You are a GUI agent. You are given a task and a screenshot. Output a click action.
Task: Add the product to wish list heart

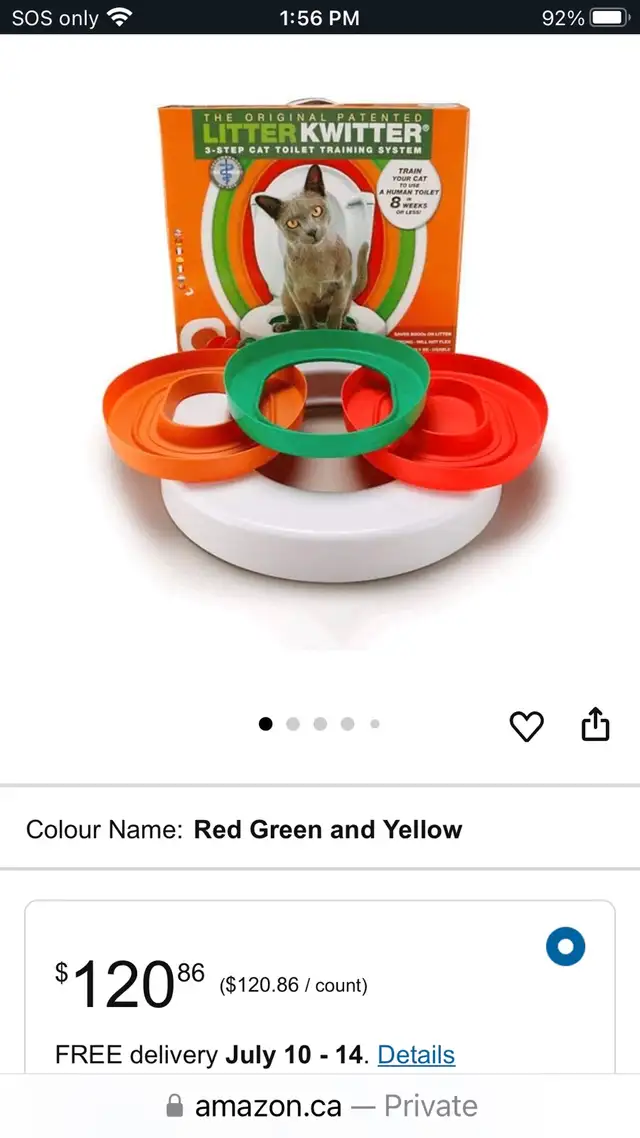526,726
